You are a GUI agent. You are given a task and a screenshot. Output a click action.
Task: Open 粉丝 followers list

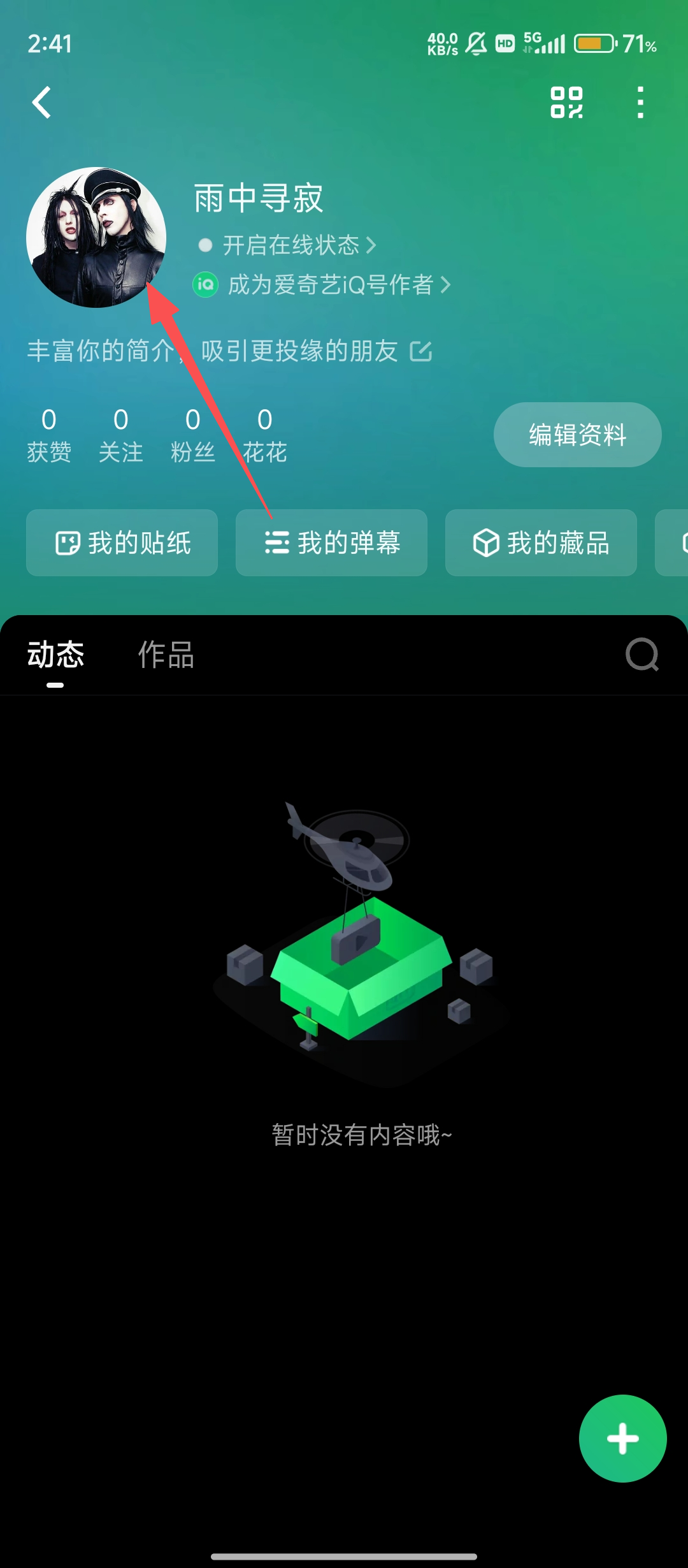pos(192,435)
